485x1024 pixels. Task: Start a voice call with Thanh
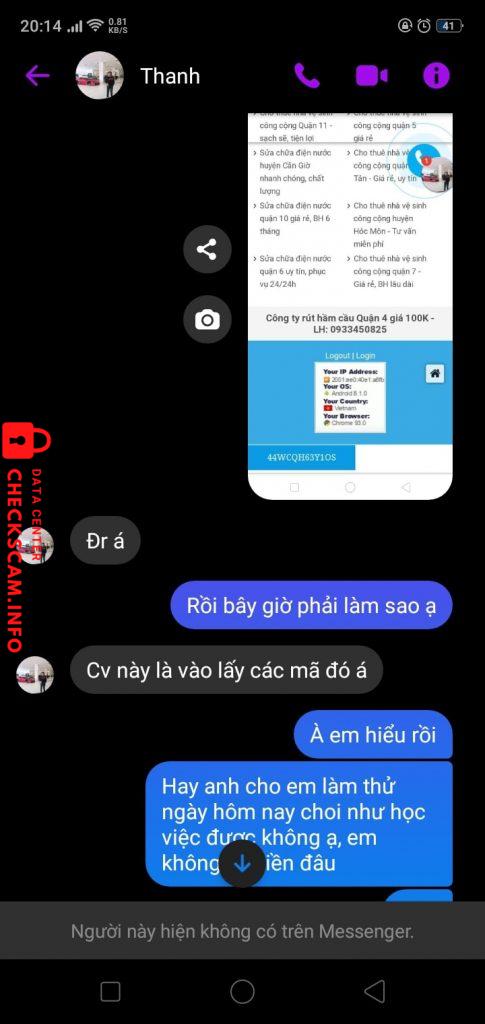tap(306, 76)
